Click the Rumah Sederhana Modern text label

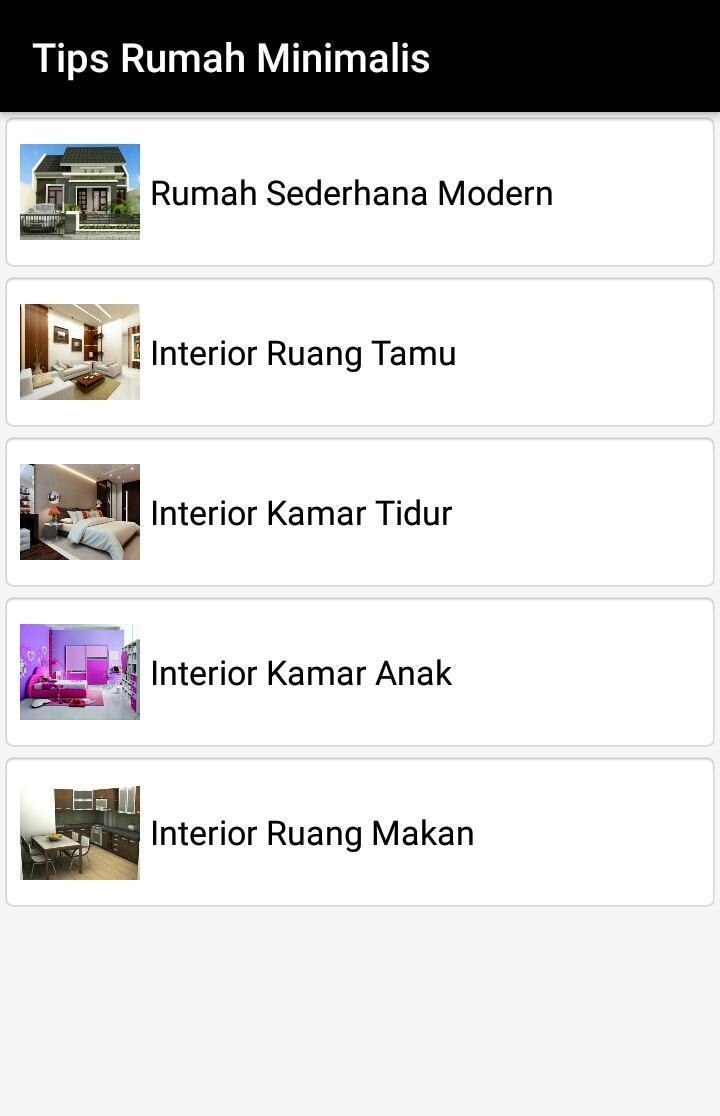coord(351,193)
